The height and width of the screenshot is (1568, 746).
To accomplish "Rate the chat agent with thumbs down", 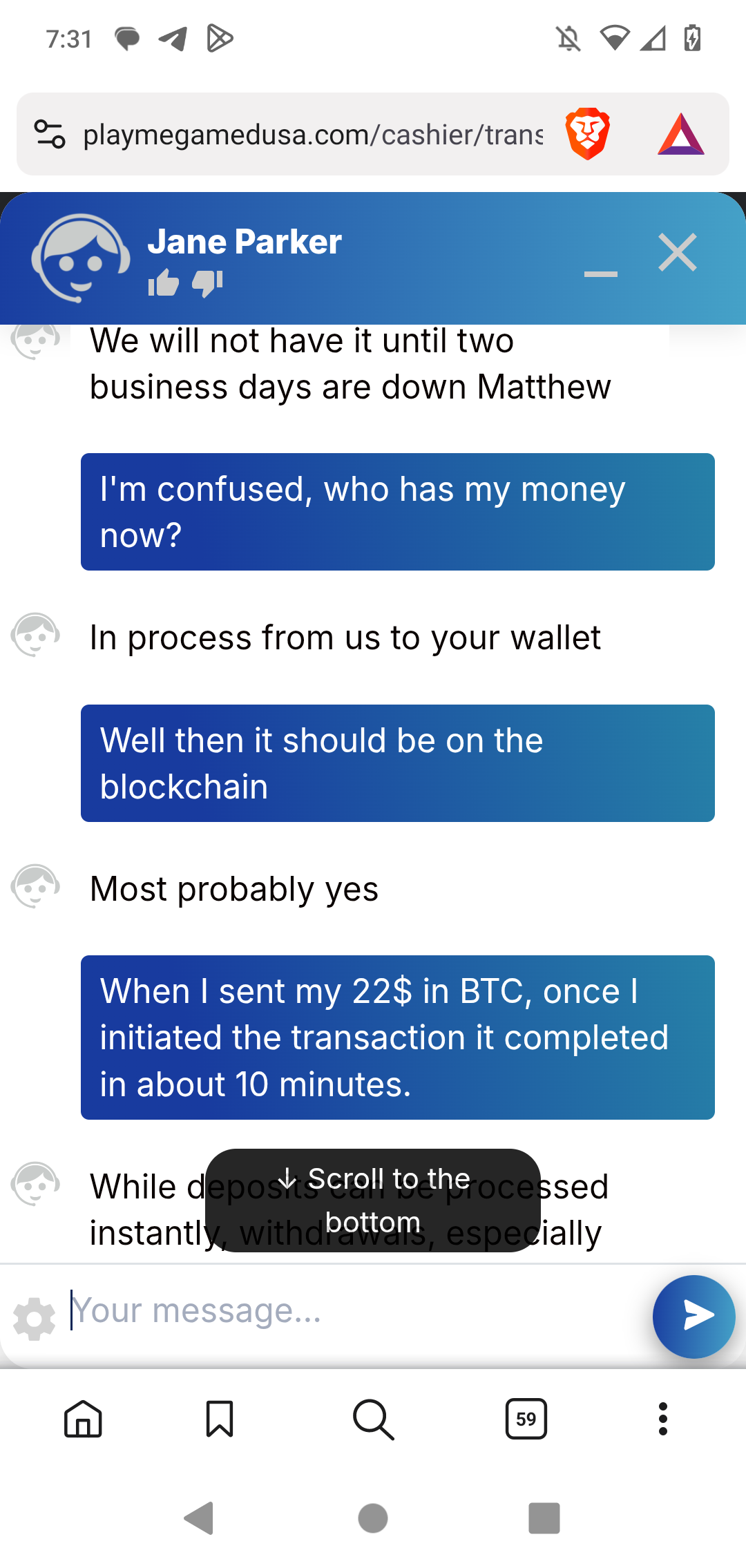I will pos(208,283).
